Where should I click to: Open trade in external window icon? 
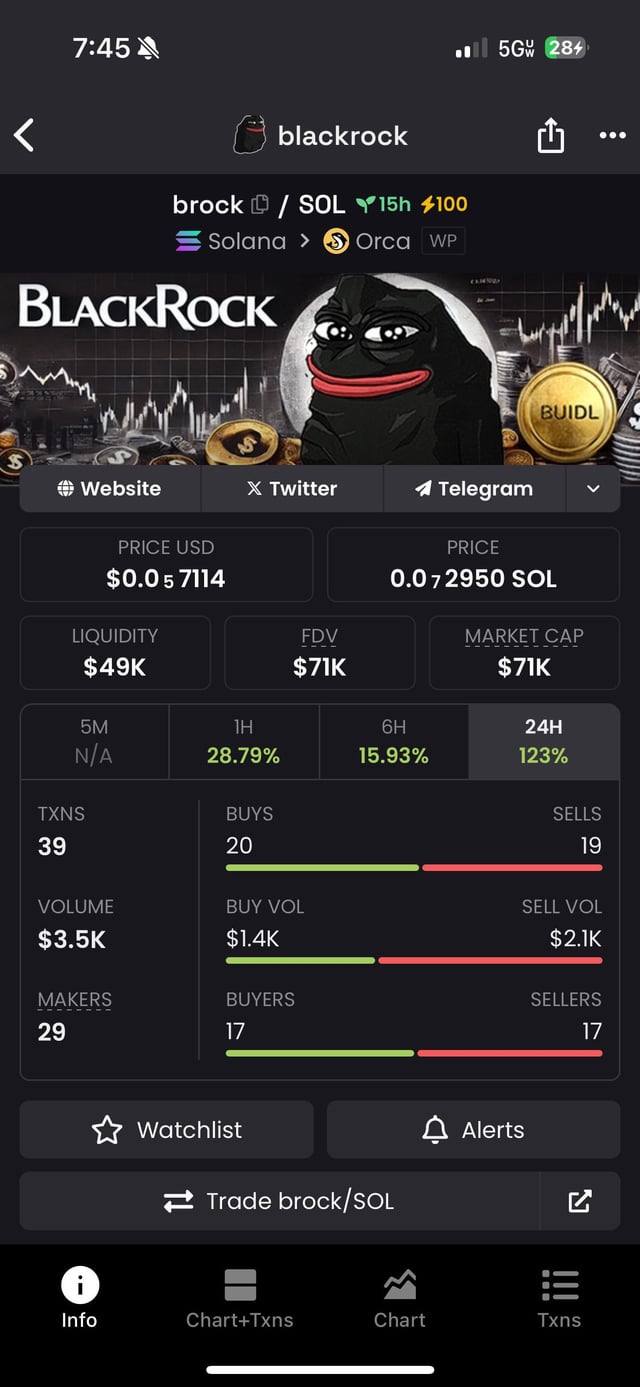[580, 1201]
